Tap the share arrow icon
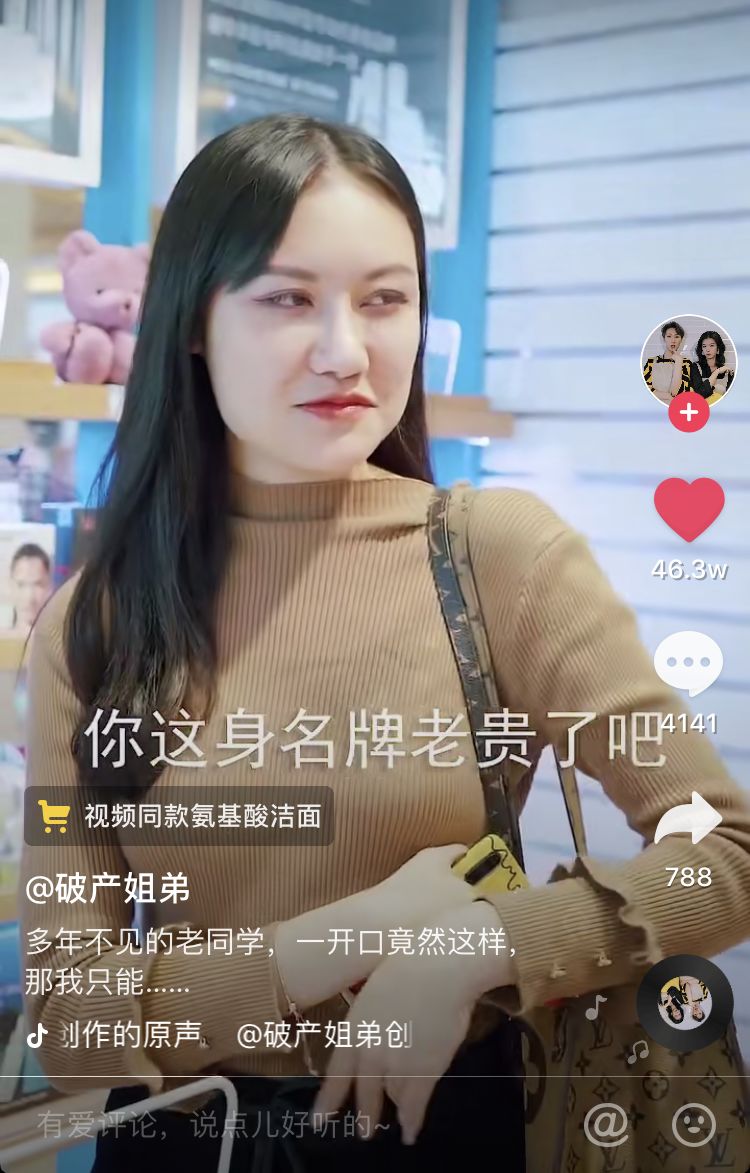This screenshot has width=750, height=1173. click(686, 817)
